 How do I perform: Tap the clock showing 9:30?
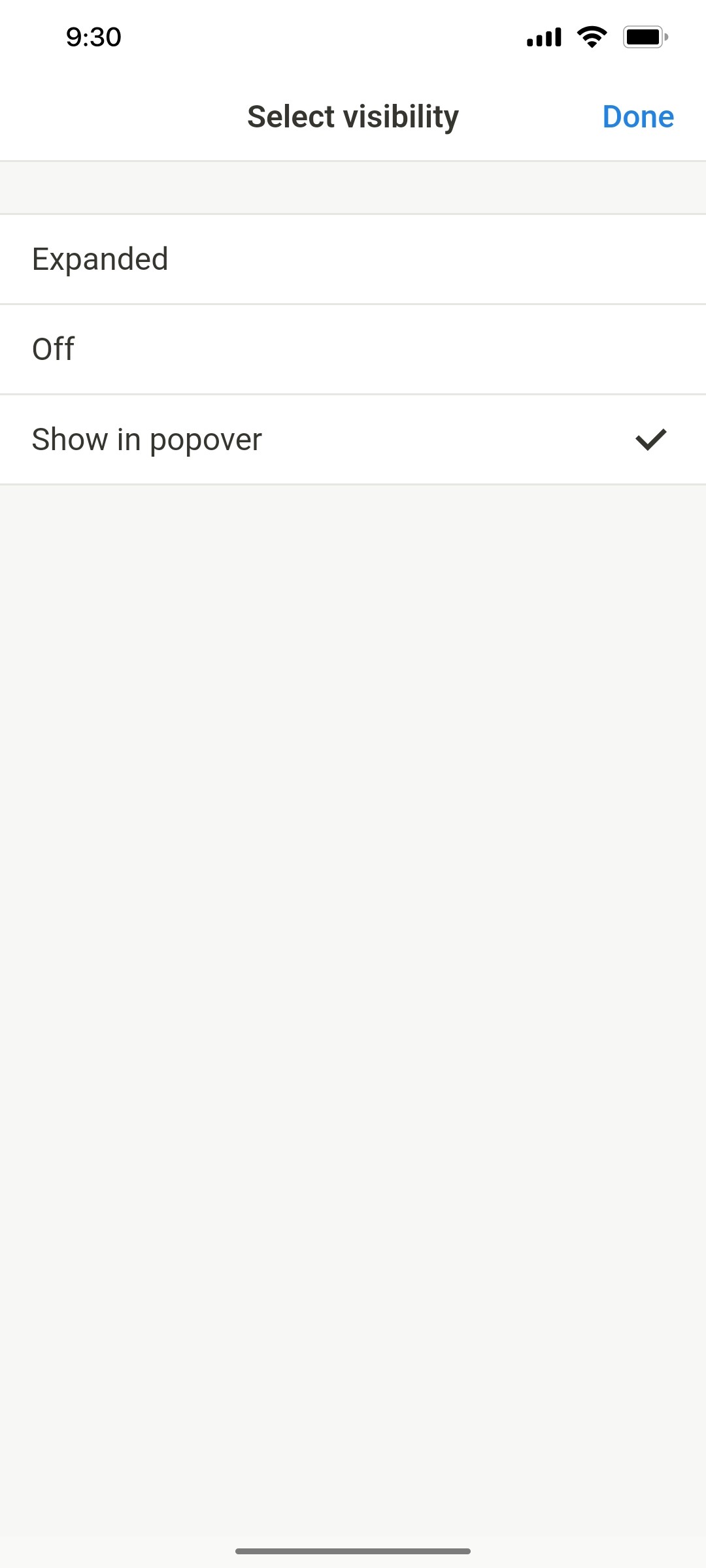(x=92, y=37)
